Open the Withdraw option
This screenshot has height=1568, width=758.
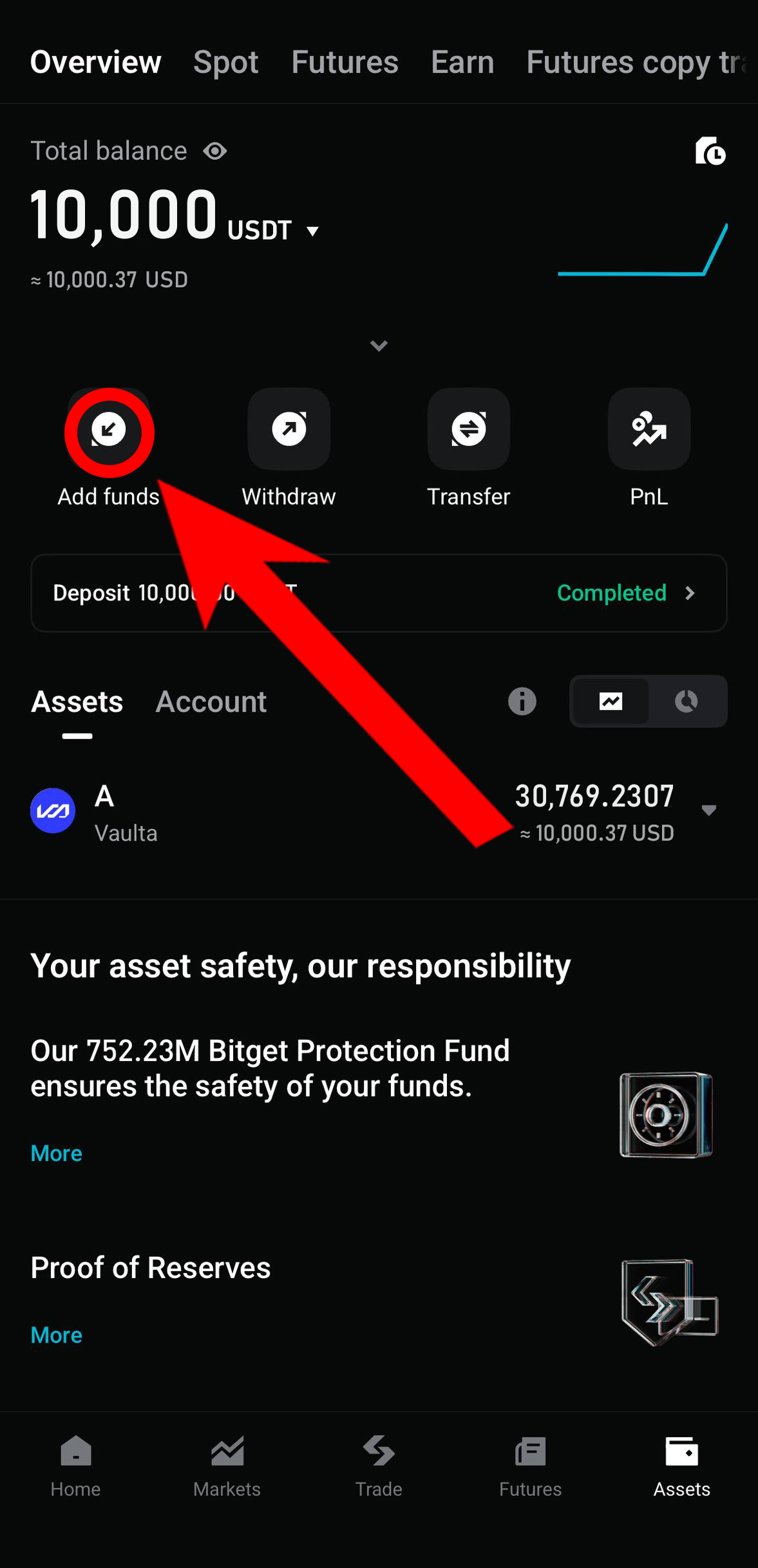(x=289, y=429)
